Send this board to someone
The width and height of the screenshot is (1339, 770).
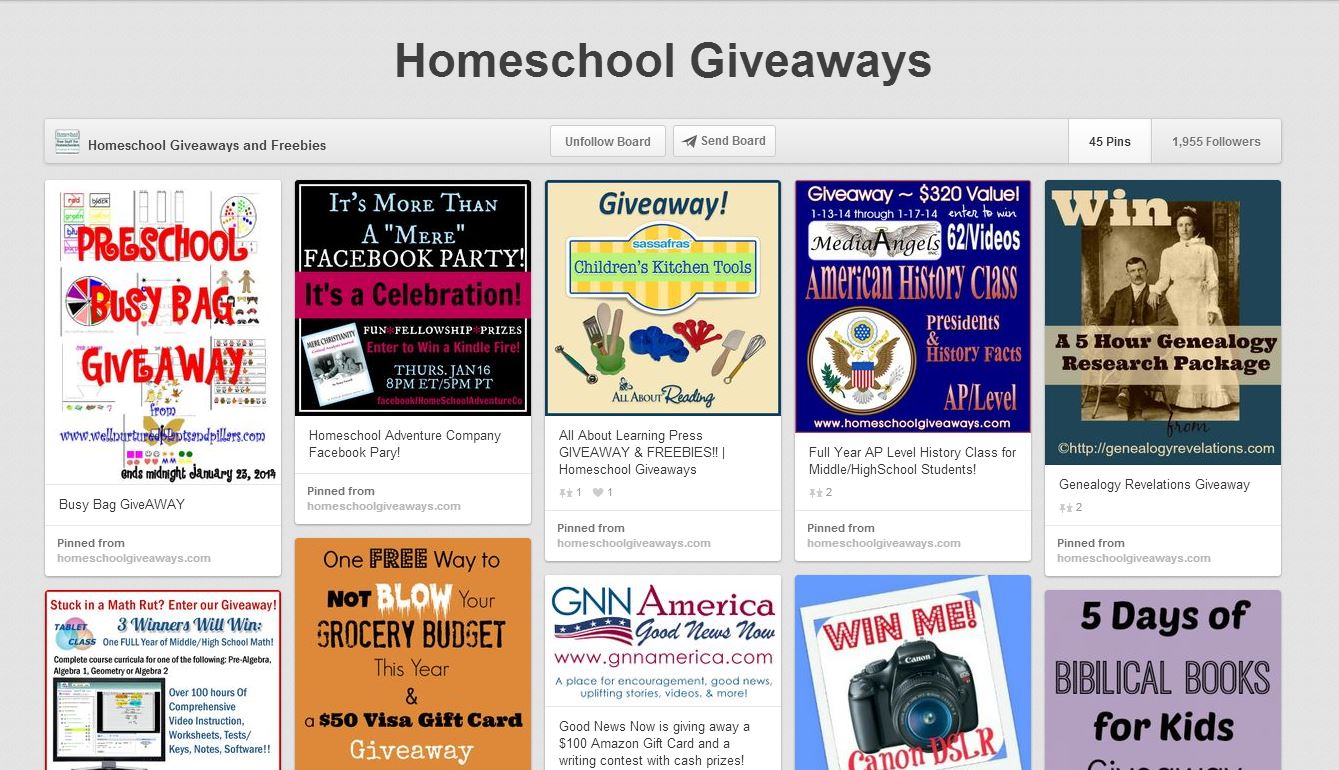click(724, 141)
